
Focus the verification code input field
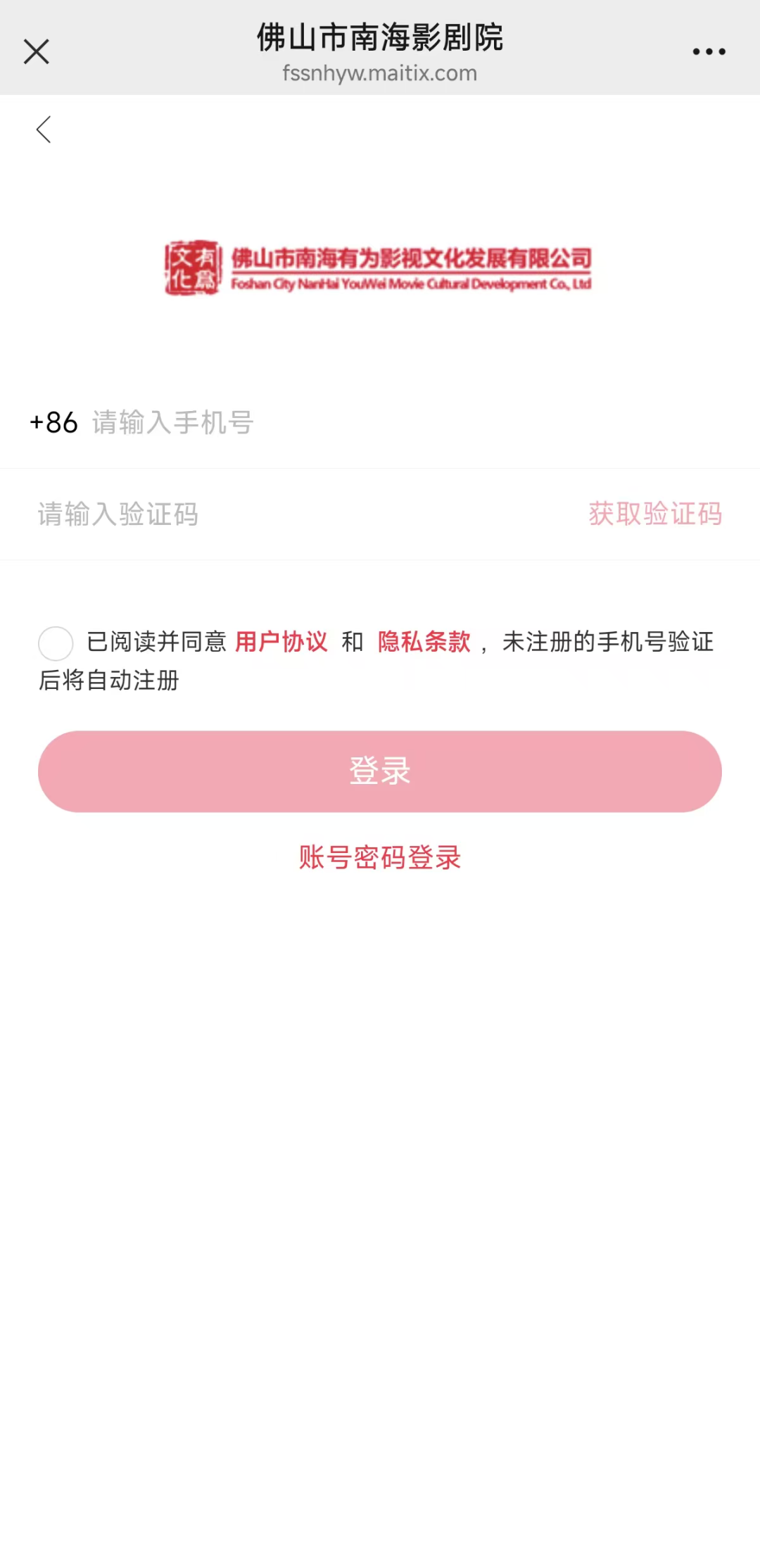(303, 514)
